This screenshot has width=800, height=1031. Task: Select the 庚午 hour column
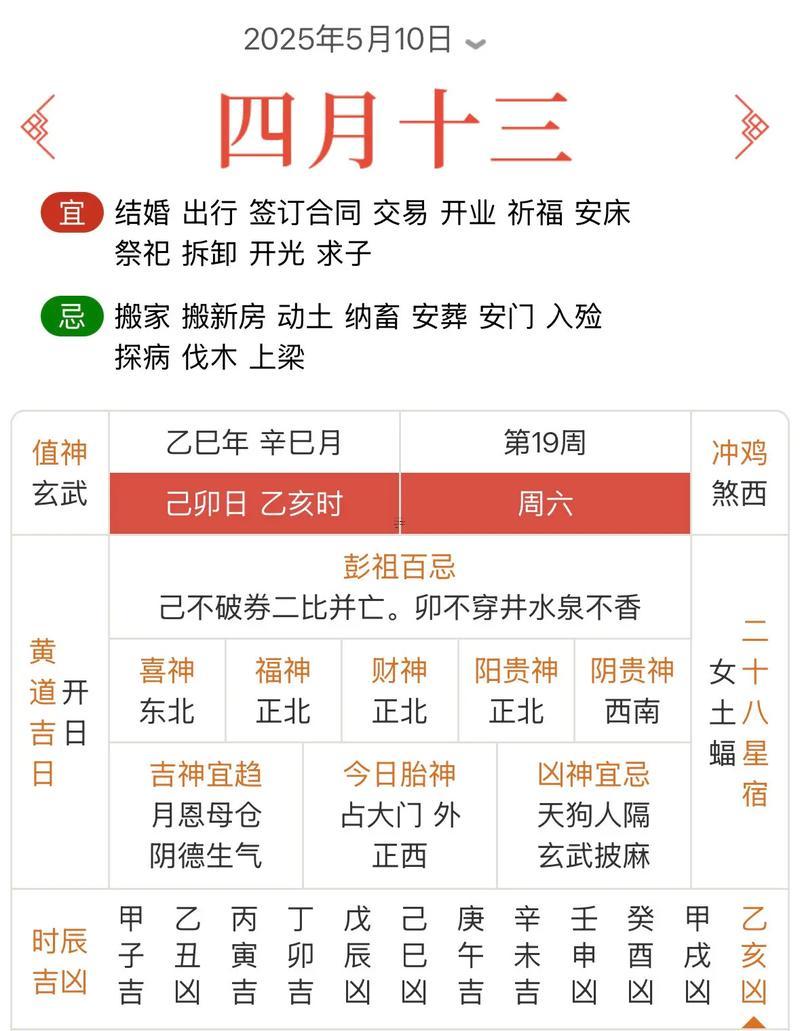pos(470,954)
